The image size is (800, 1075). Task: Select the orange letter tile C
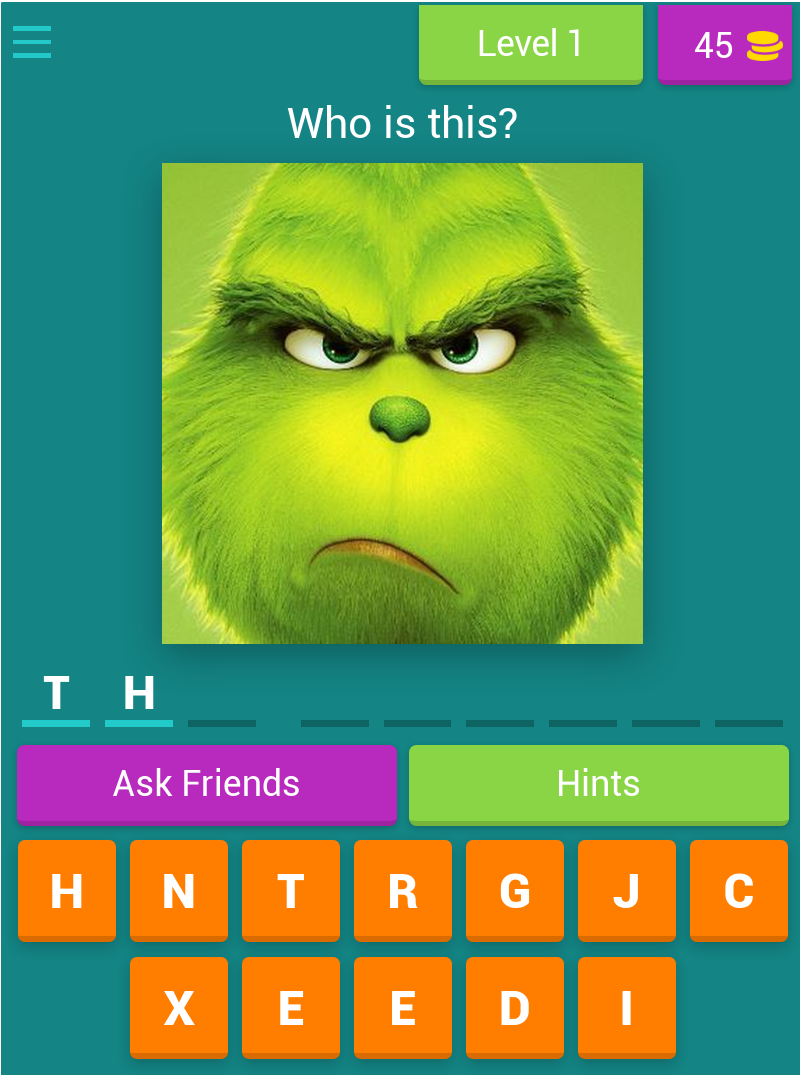[x=738, y=890]
